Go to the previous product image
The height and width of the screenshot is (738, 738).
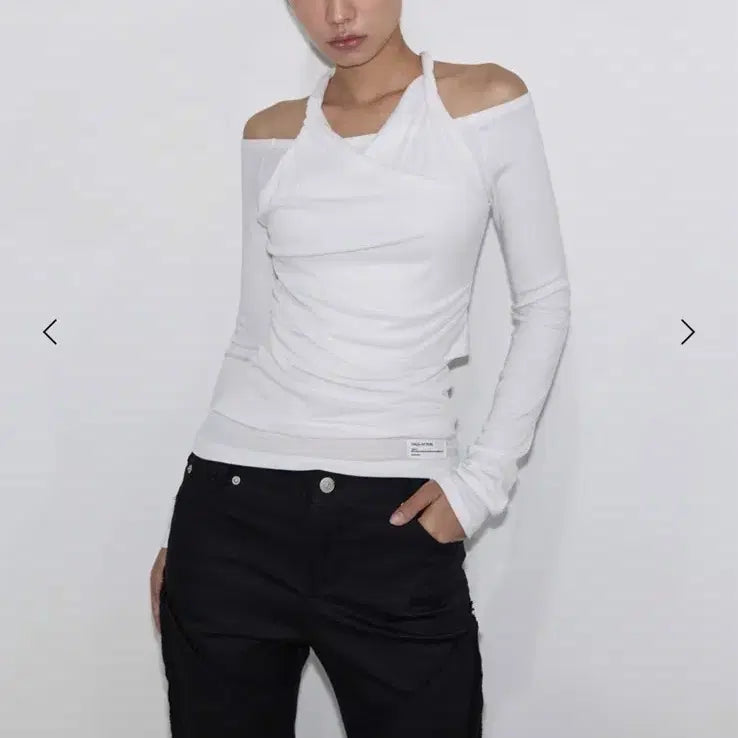pos(50,332)
